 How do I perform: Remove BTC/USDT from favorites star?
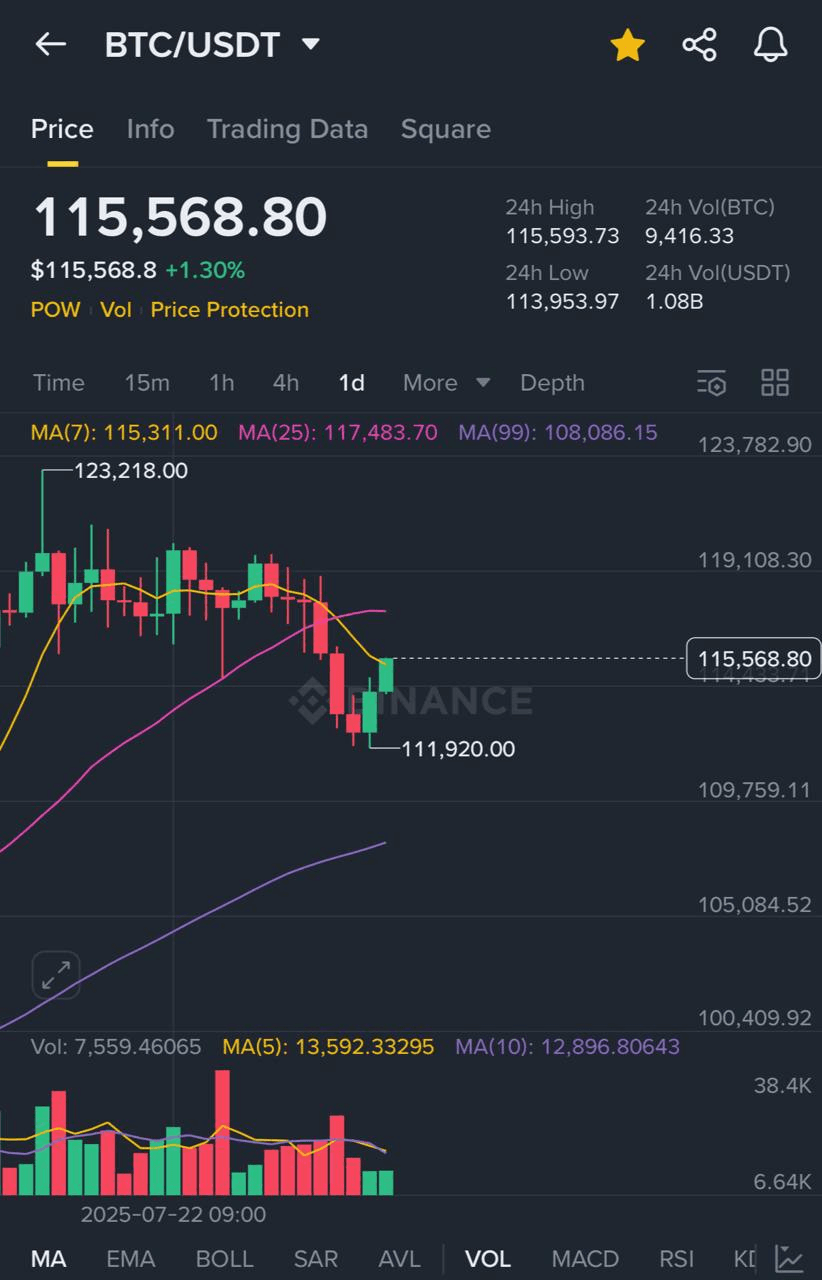(627, 45)
